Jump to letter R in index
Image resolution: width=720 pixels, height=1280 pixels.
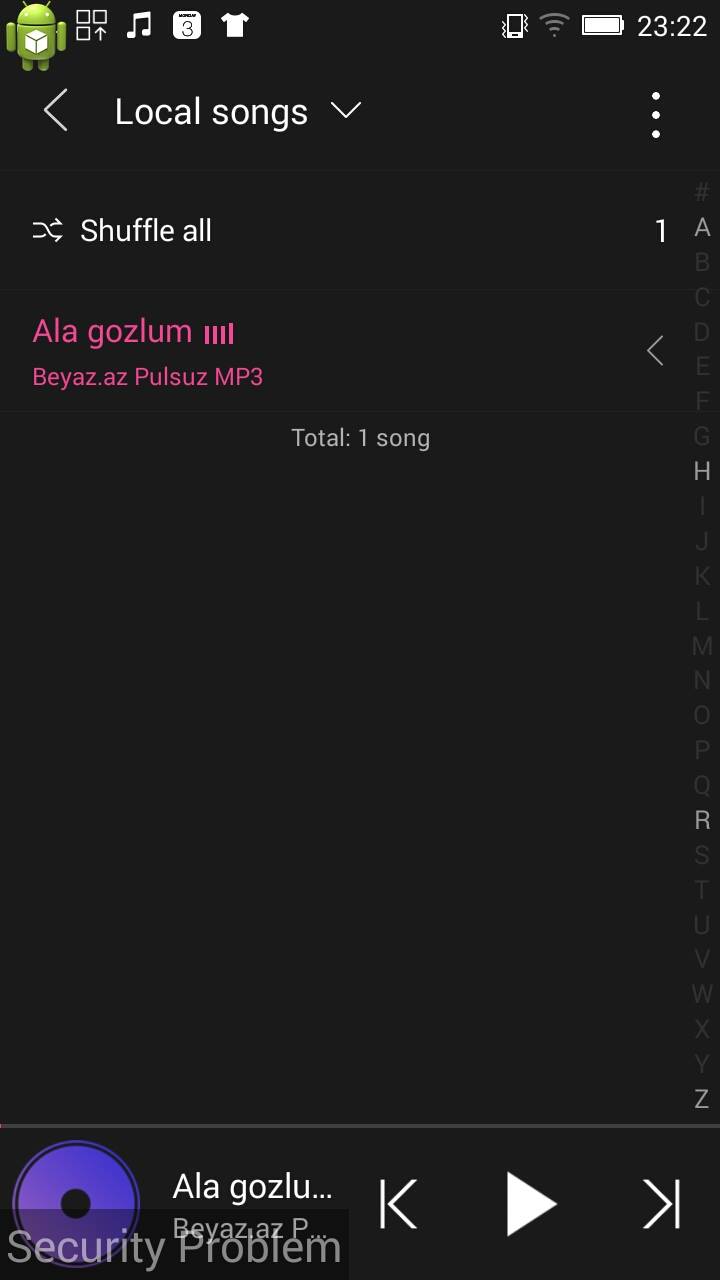[x=702, y=820]
